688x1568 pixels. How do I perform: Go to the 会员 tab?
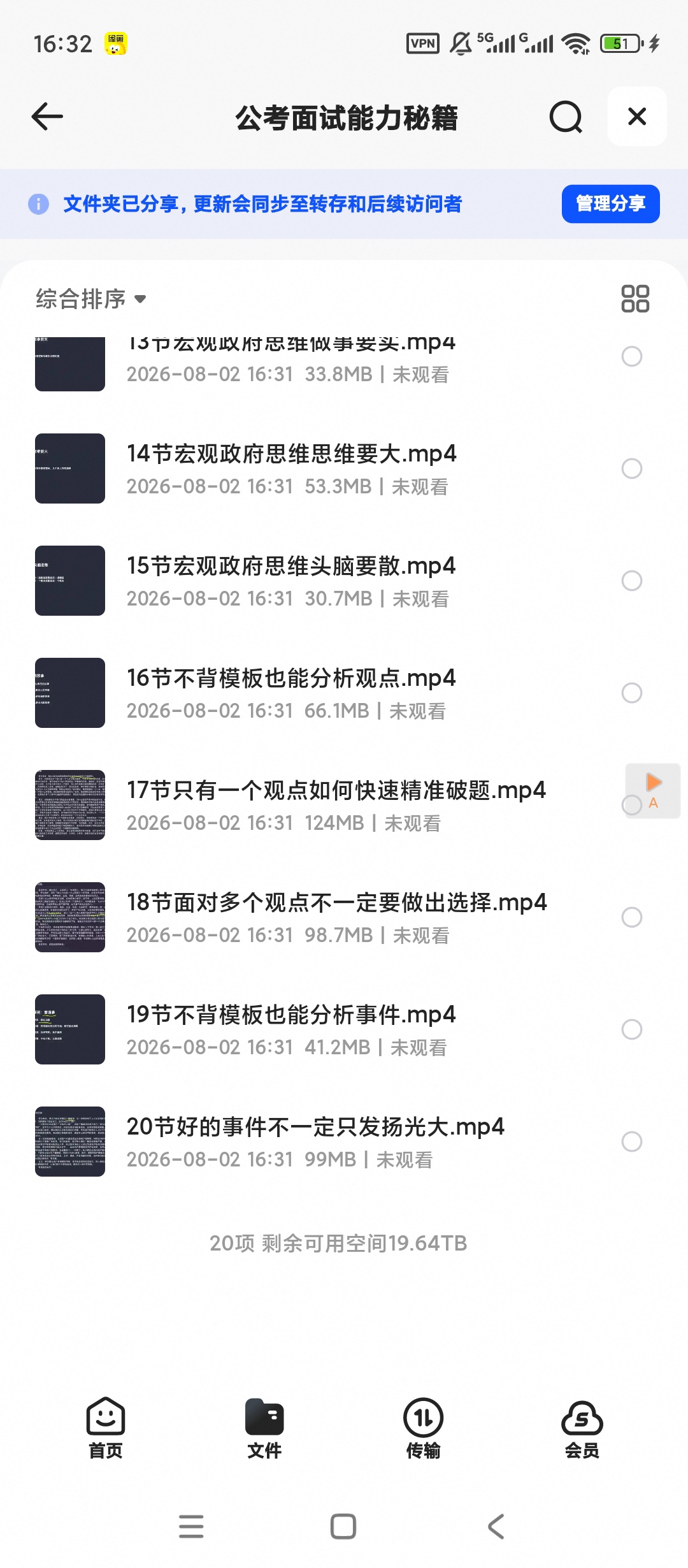(582, 1428)
